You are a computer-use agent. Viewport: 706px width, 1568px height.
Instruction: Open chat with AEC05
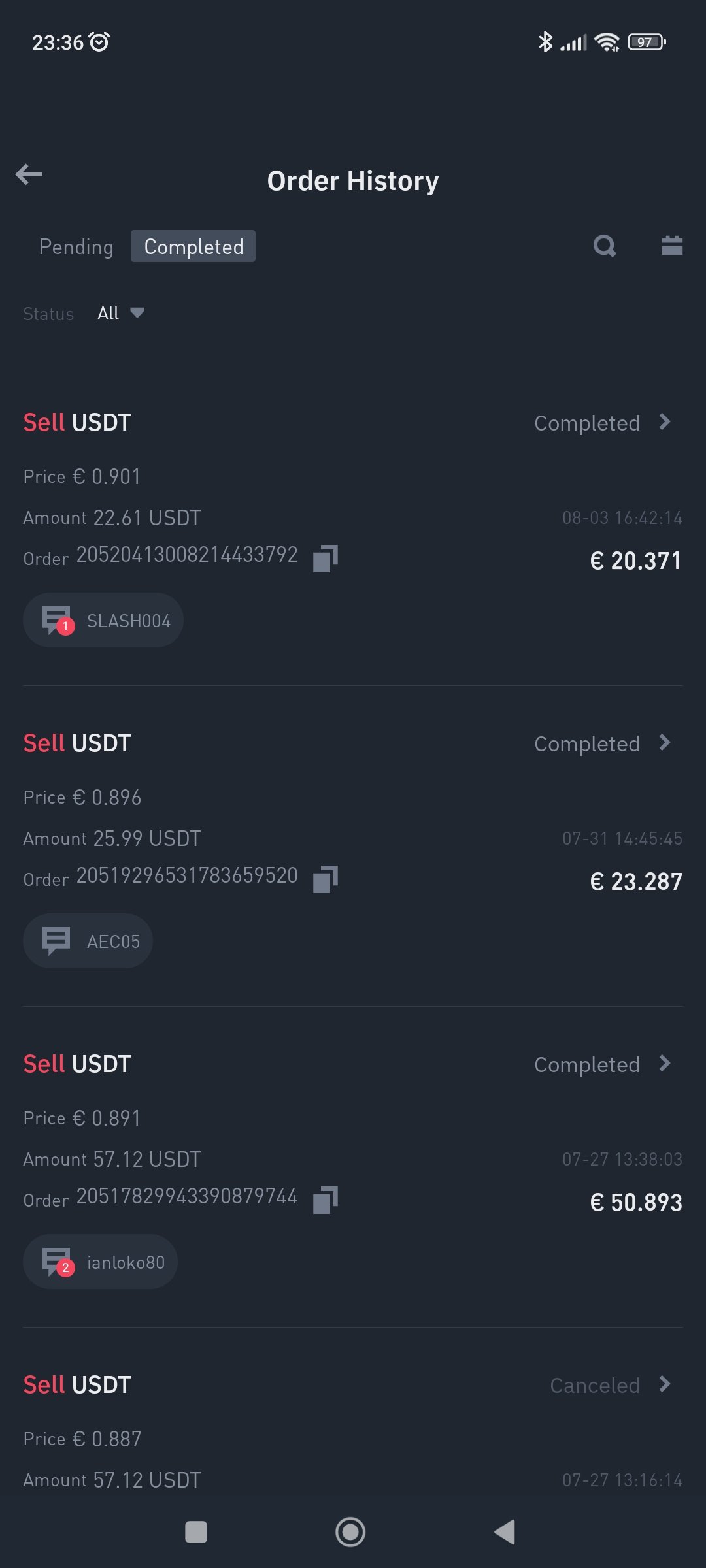point(88,941)
